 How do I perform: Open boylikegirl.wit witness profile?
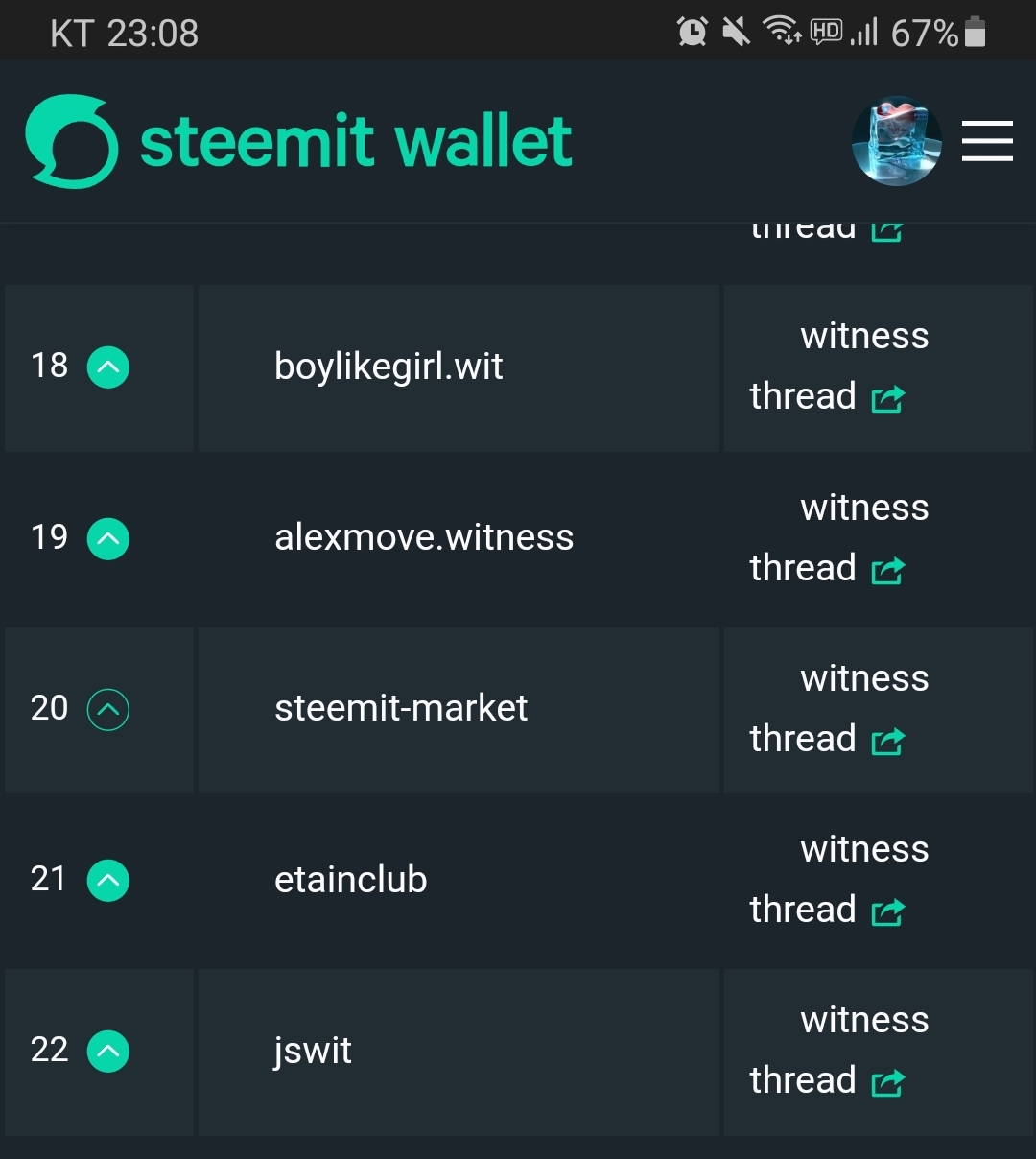point(388,367)
